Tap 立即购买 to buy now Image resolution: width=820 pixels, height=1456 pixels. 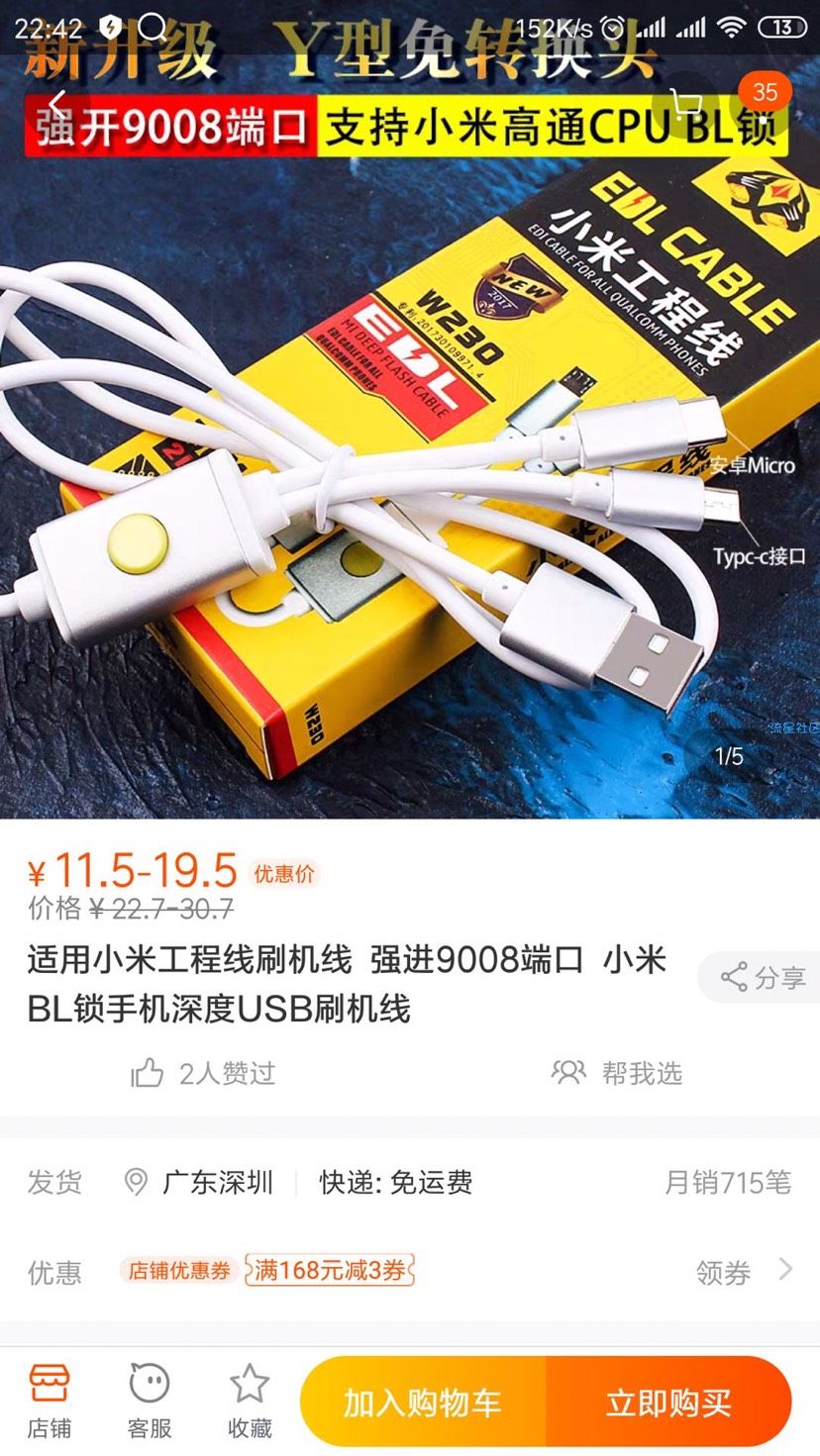click(668, 1402)
